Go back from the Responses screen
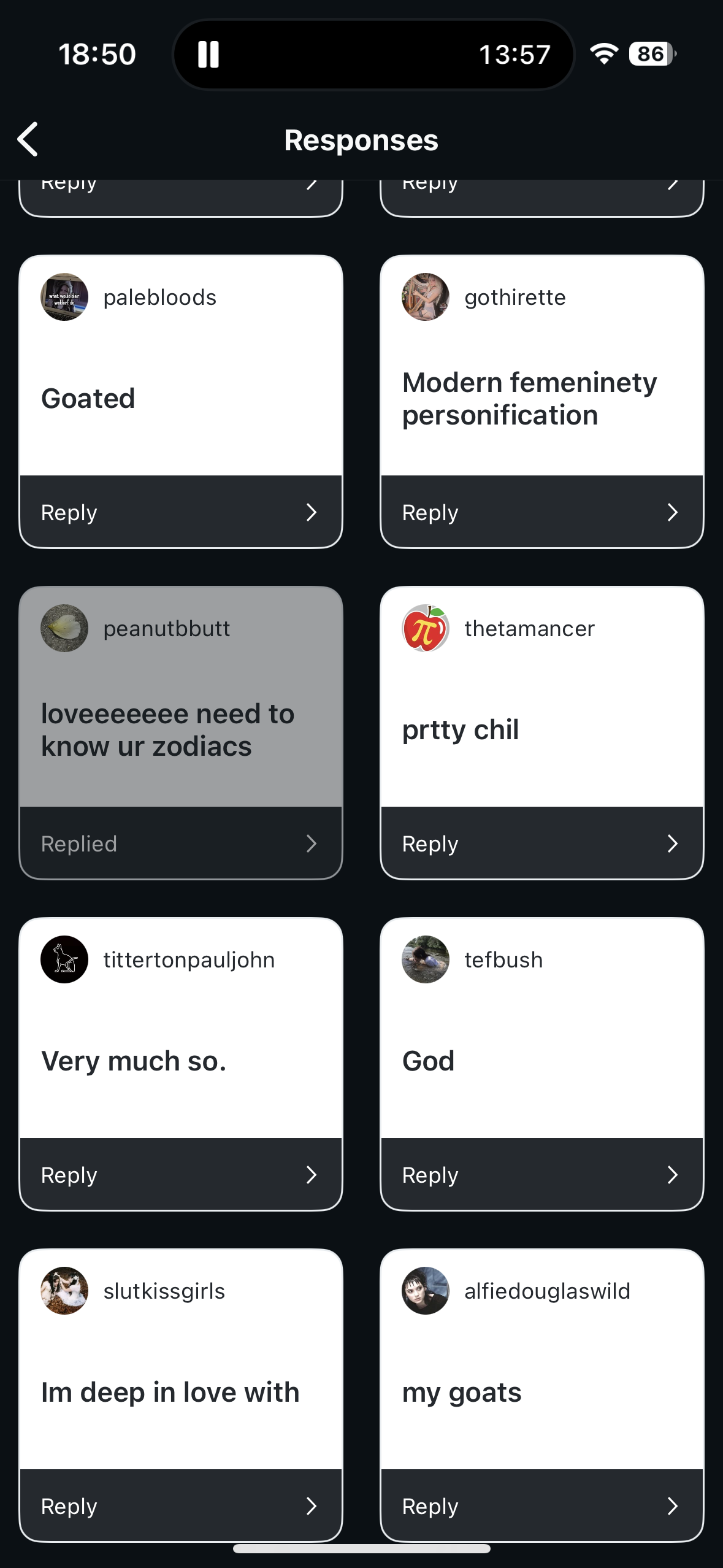 point(28,139)
